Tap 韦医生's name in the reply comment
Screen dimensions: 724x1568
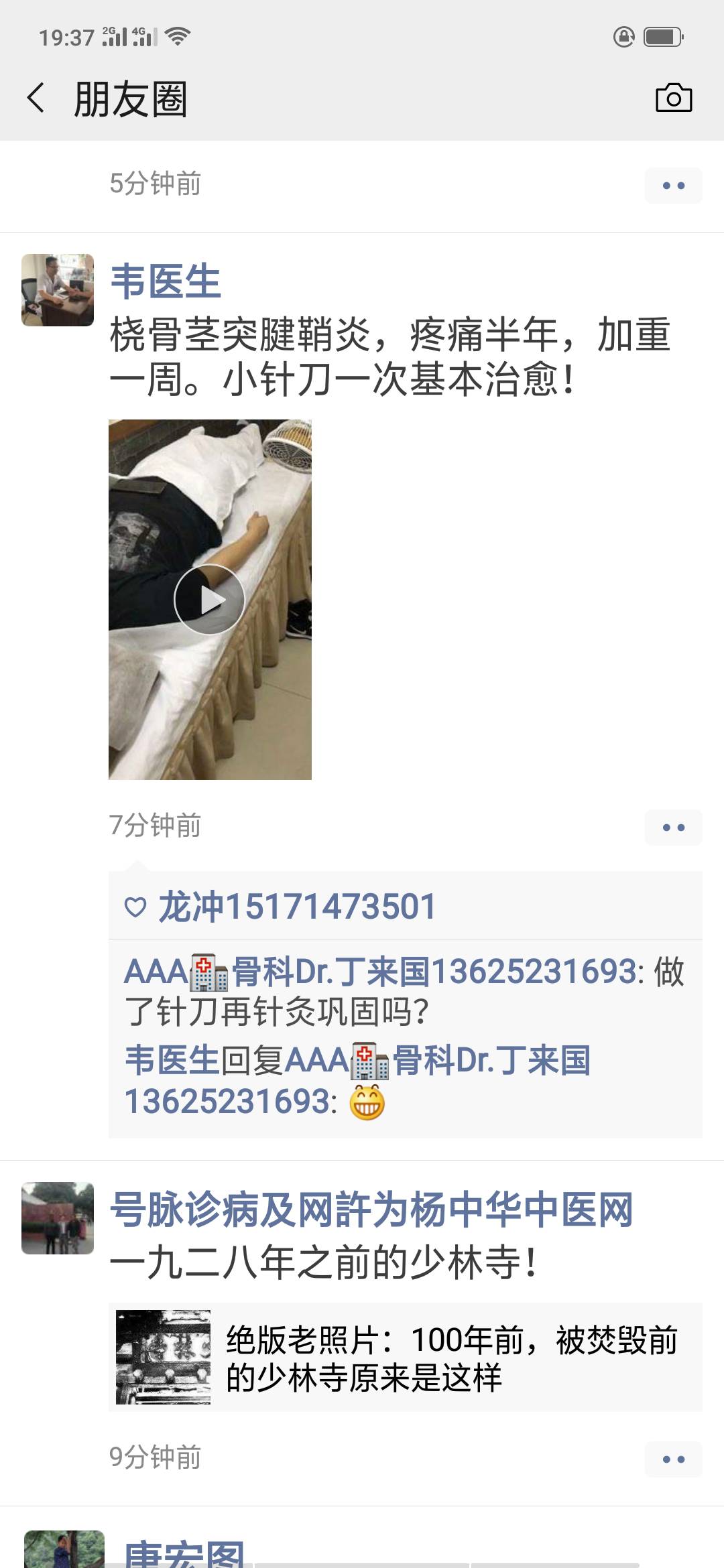[172, 1060]
